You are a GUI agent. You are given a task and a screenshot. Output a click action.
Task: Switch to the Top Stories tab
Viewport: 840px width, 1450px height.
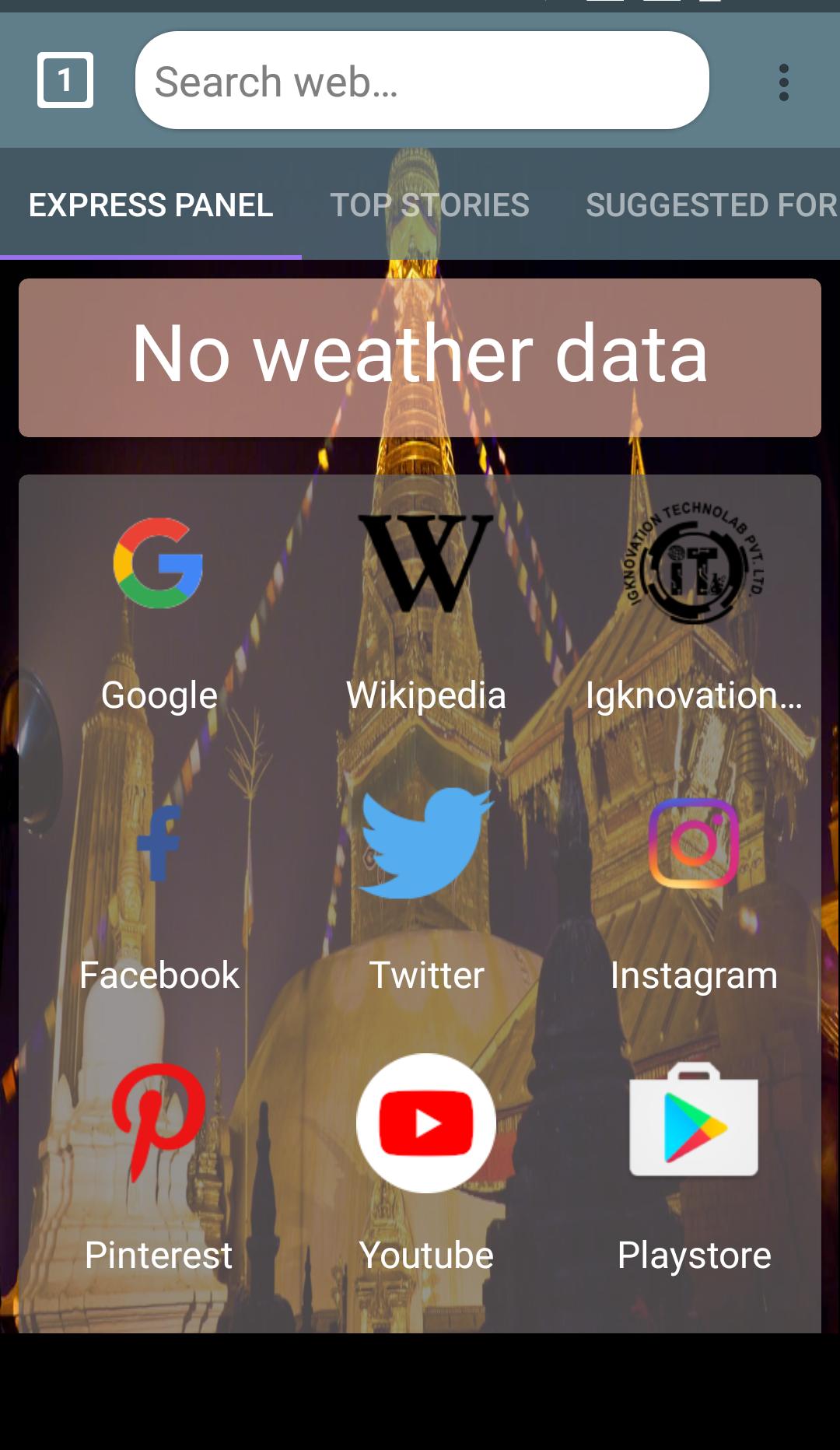(x=429, y=205)
